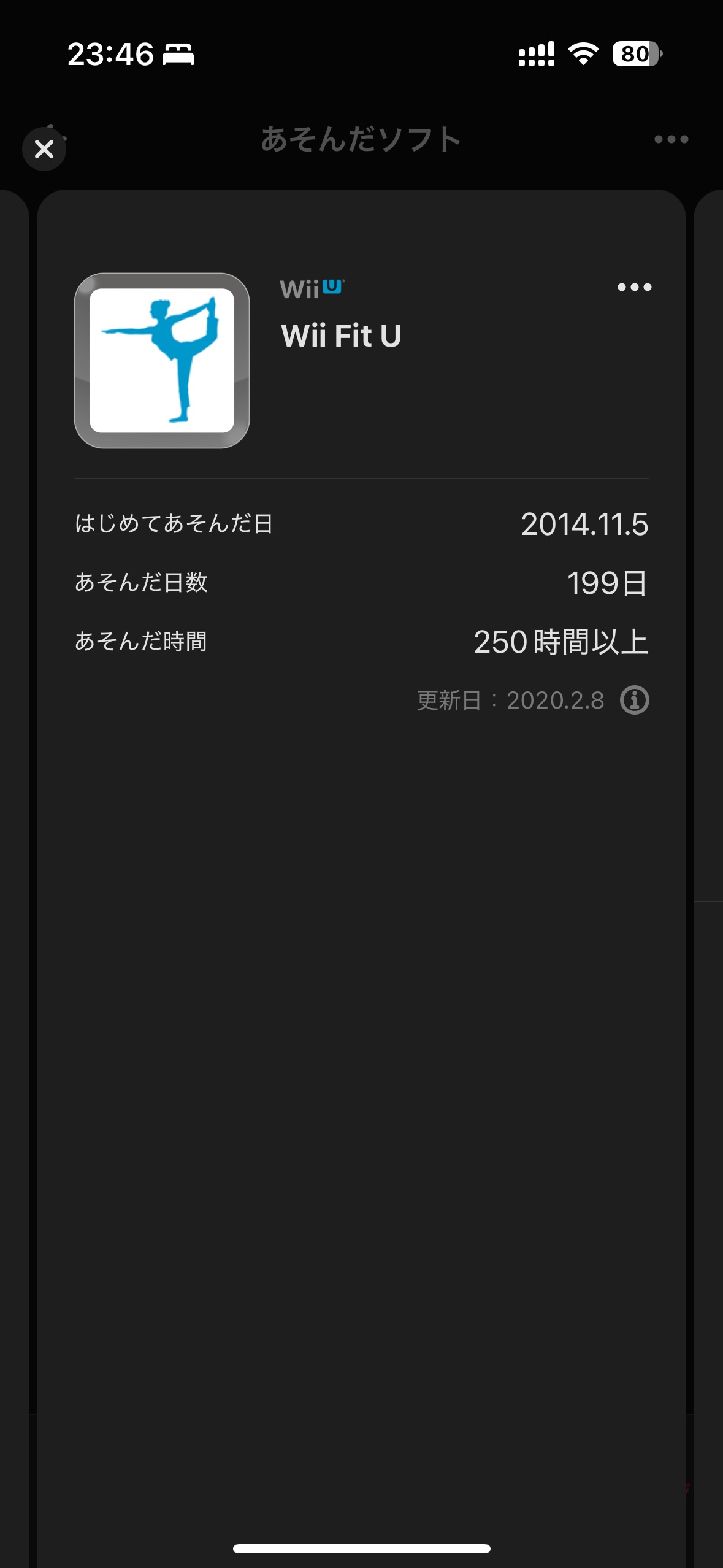
Task: Open the overflow menu in the あそんだソフト header
Action: (671, 139)
